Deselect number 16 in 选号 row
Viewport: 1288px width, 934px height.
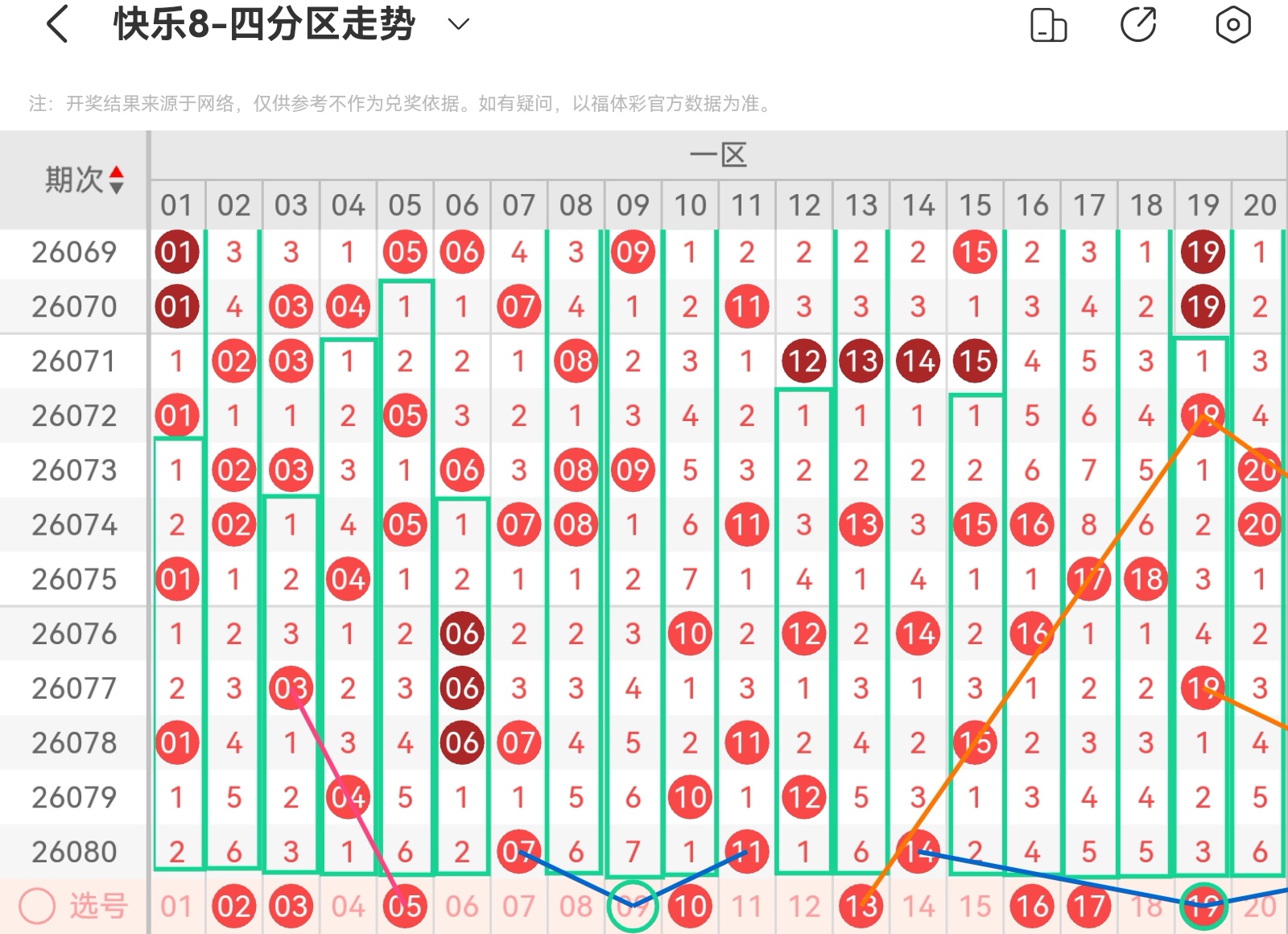click(x=1032, y=907)
